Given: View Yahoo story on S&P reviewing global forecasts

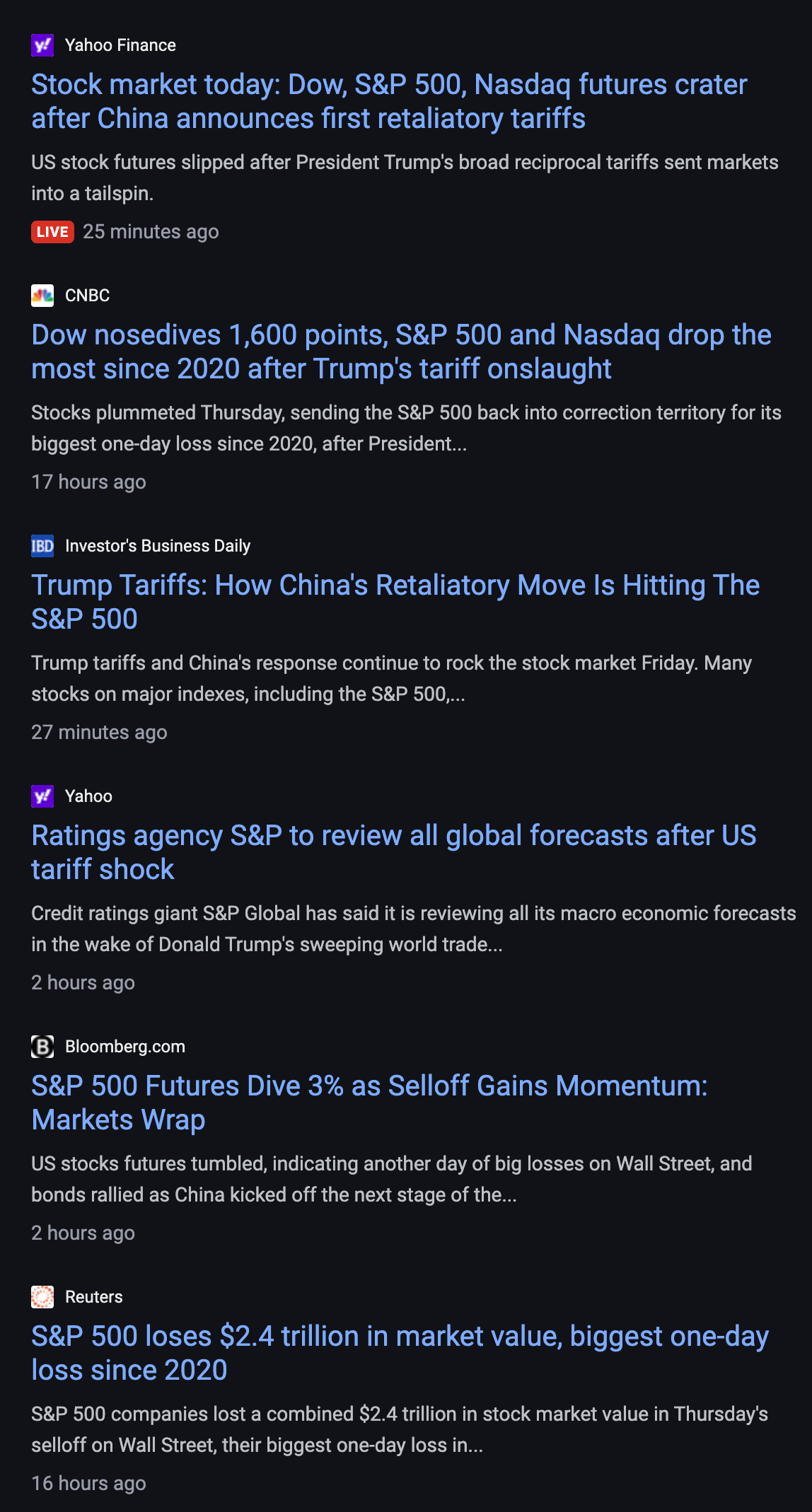Looking at the screenshot, I should point(393,853).
